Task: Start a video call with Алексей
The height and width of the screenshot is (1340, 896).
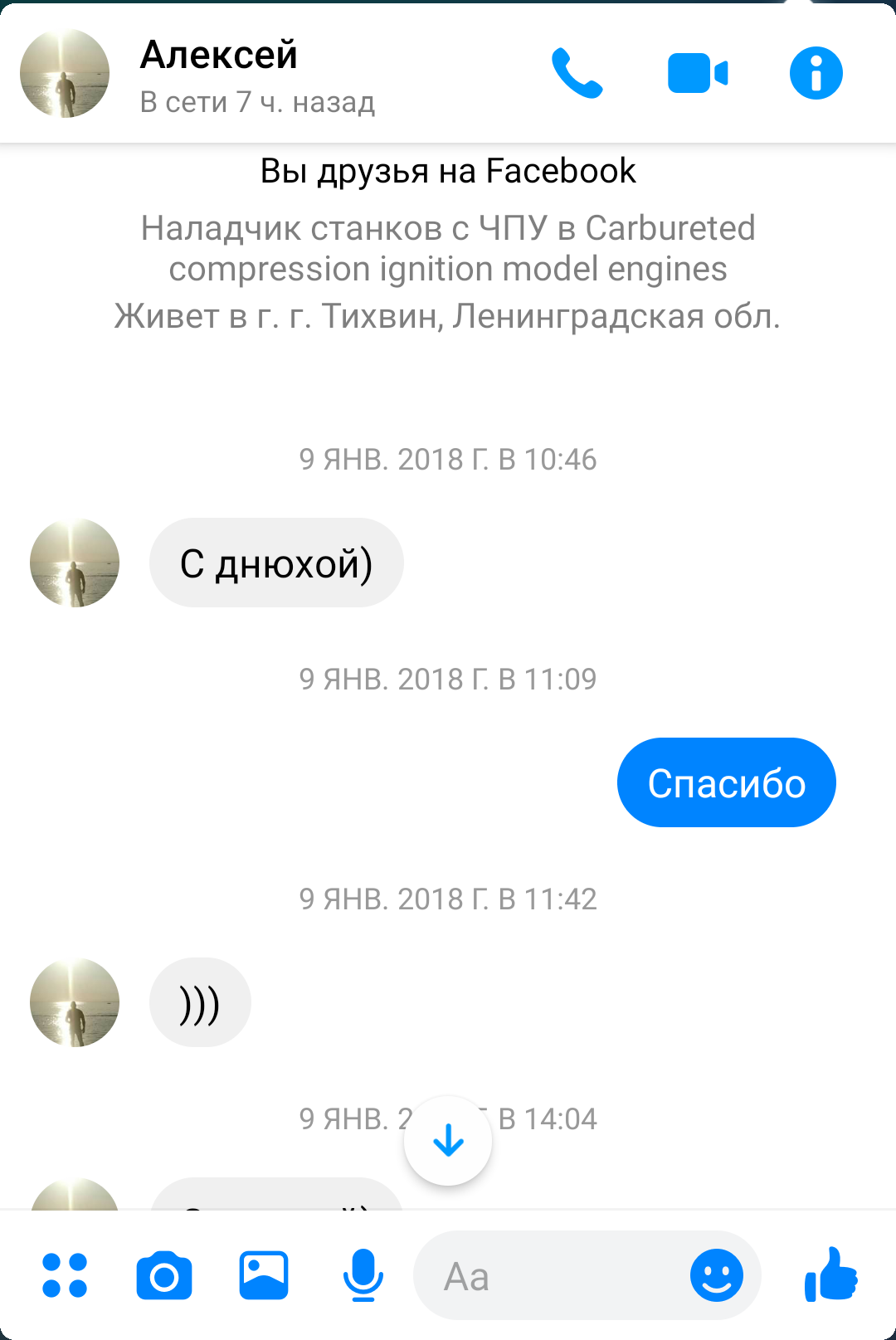Action: click(x=698, y=73)
